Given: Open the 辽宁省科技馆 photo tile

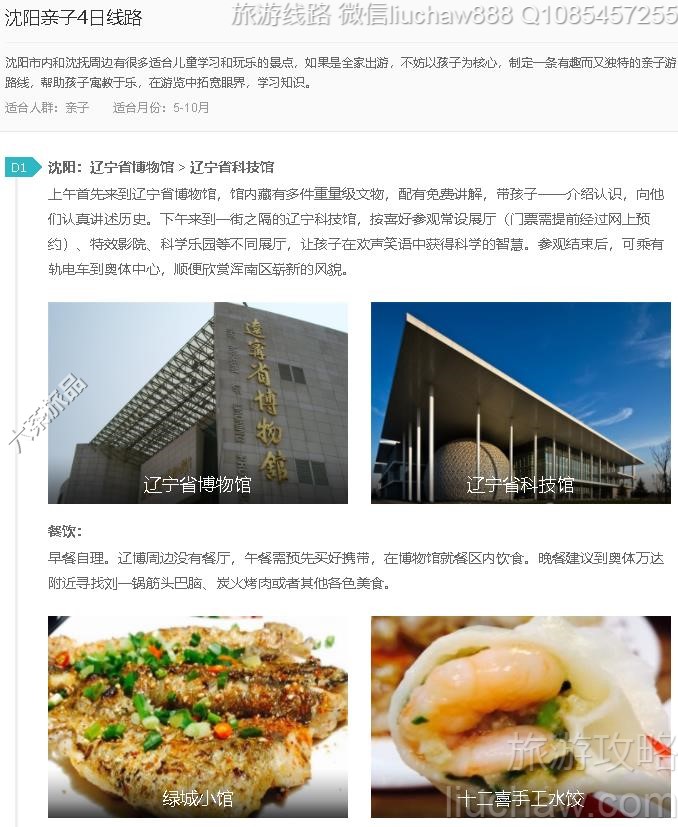Looking at the screenshot, I should (x=520, y=402).
